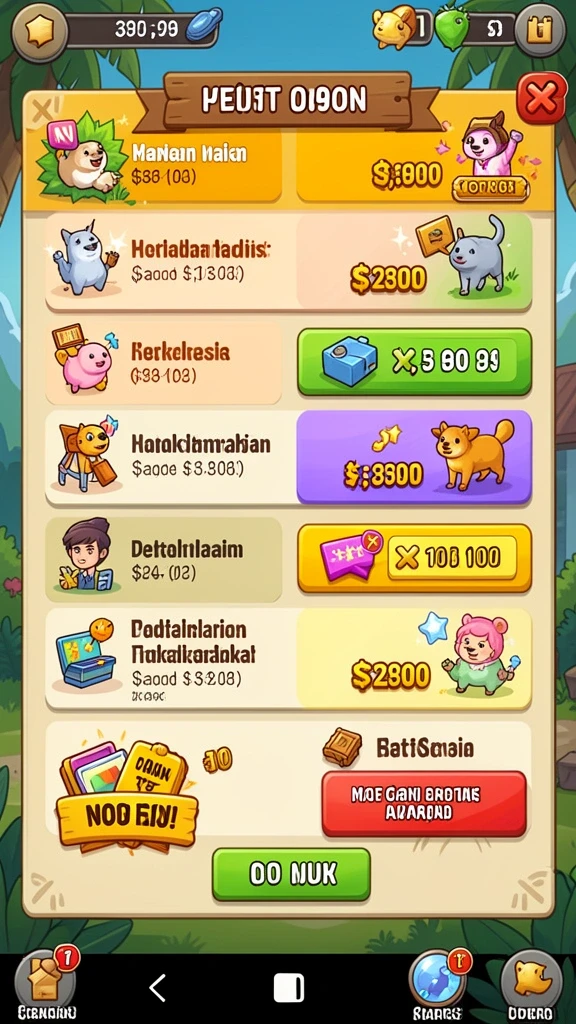Open the Rerkekesia pink pig item
576x1024 pixels.
(x=163, y=362)
